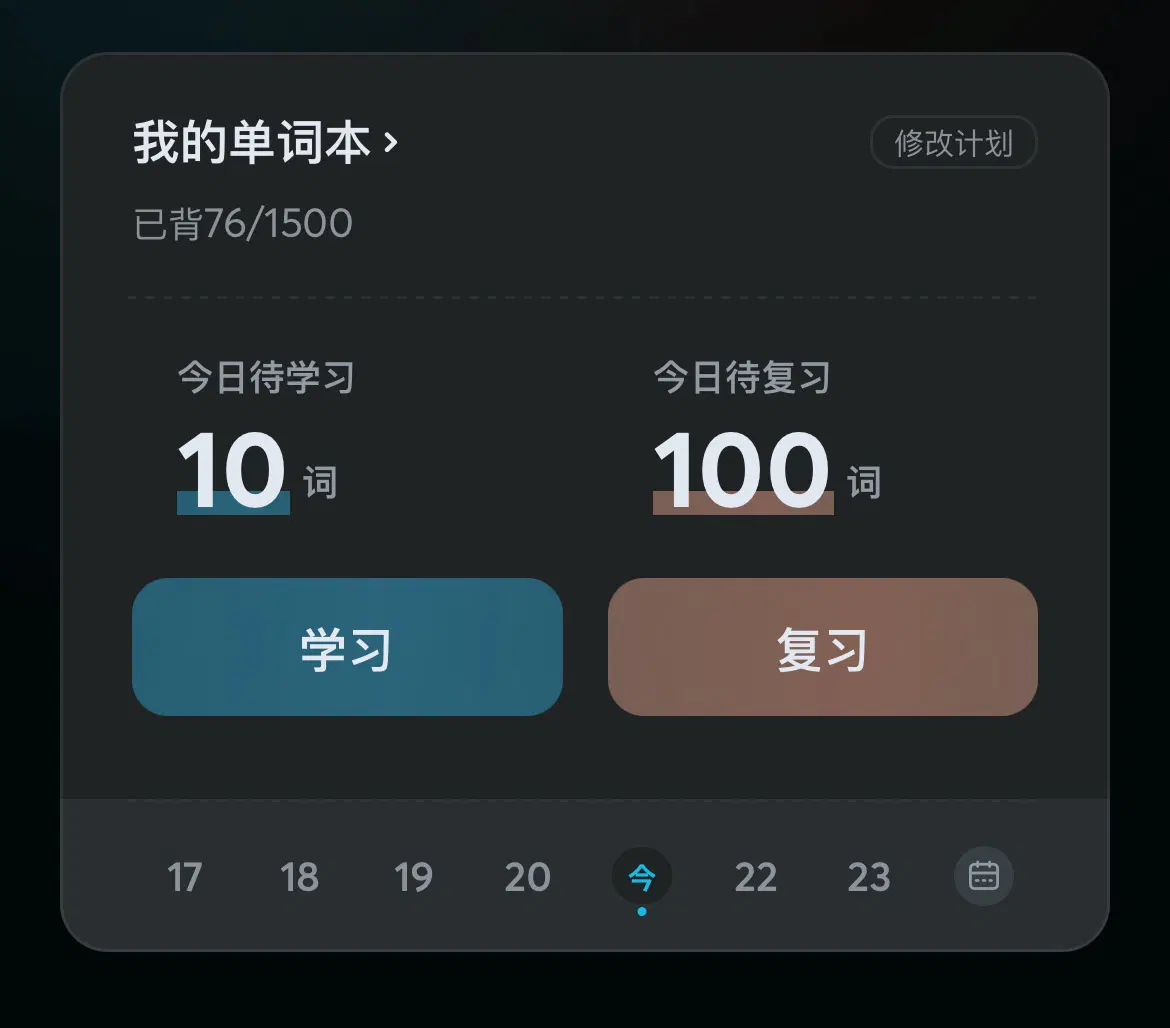Select date 17 in the week strip

click(184, 877)
